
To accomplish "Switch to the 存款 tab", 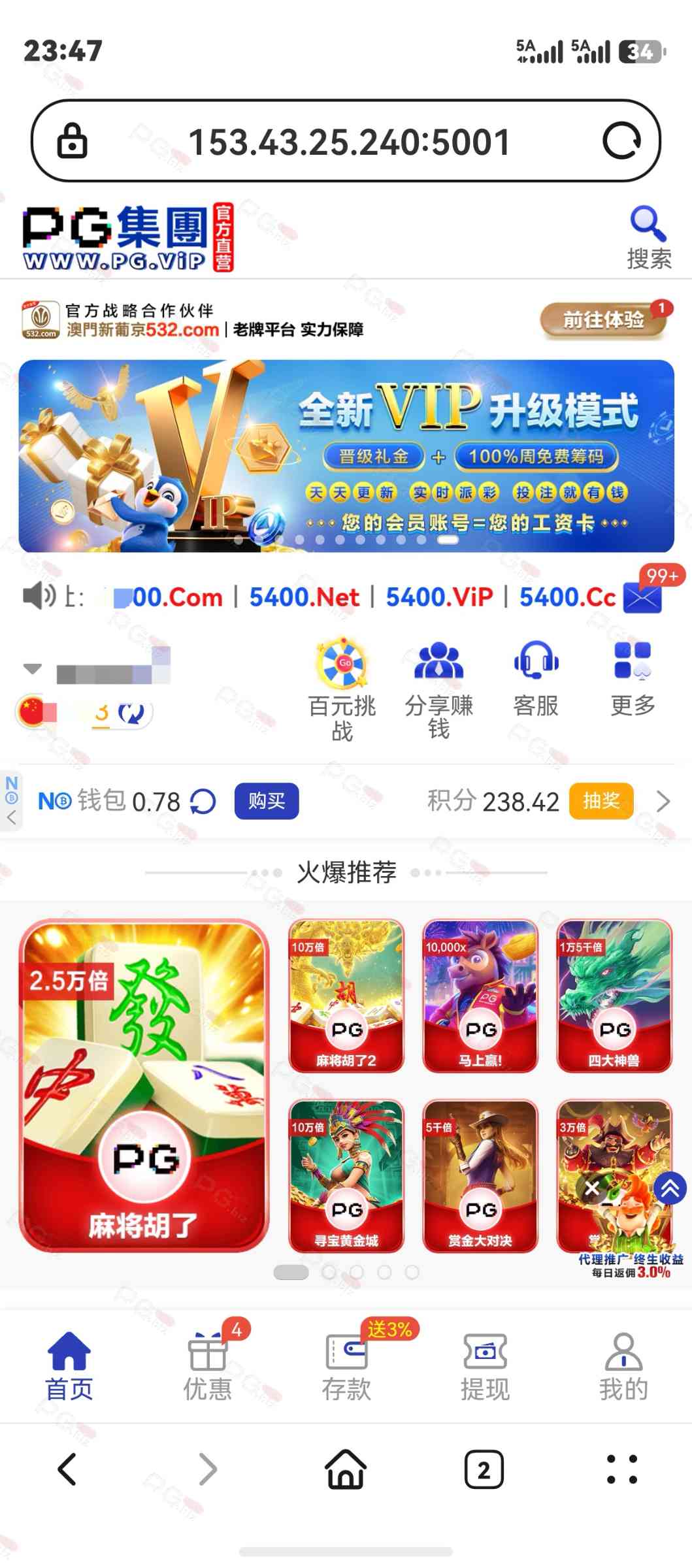I will [346, 1366].
